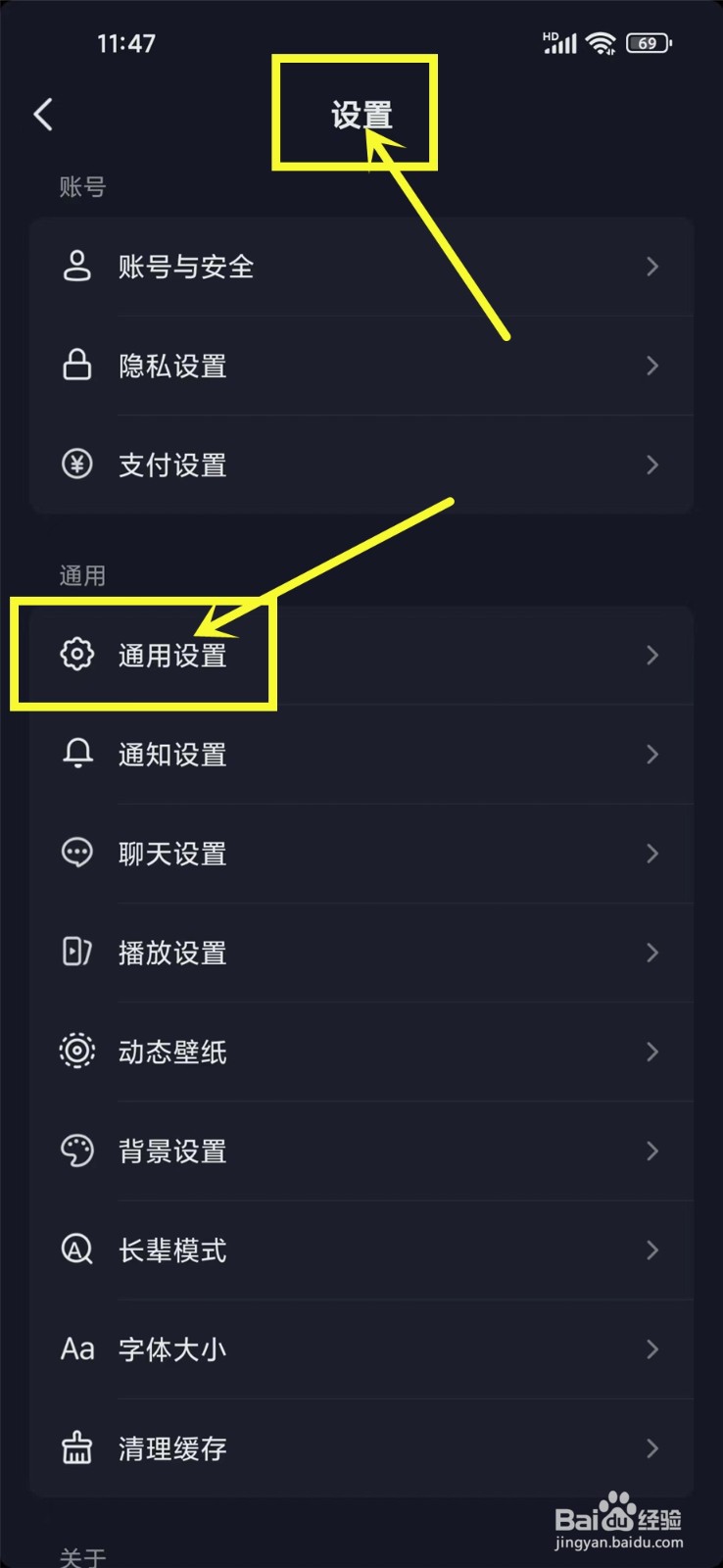The width and height of the screenshot is (723, 1568).
Task: Click the live wallpaper icon for 动态壁纸
Action: point(77,1052)
